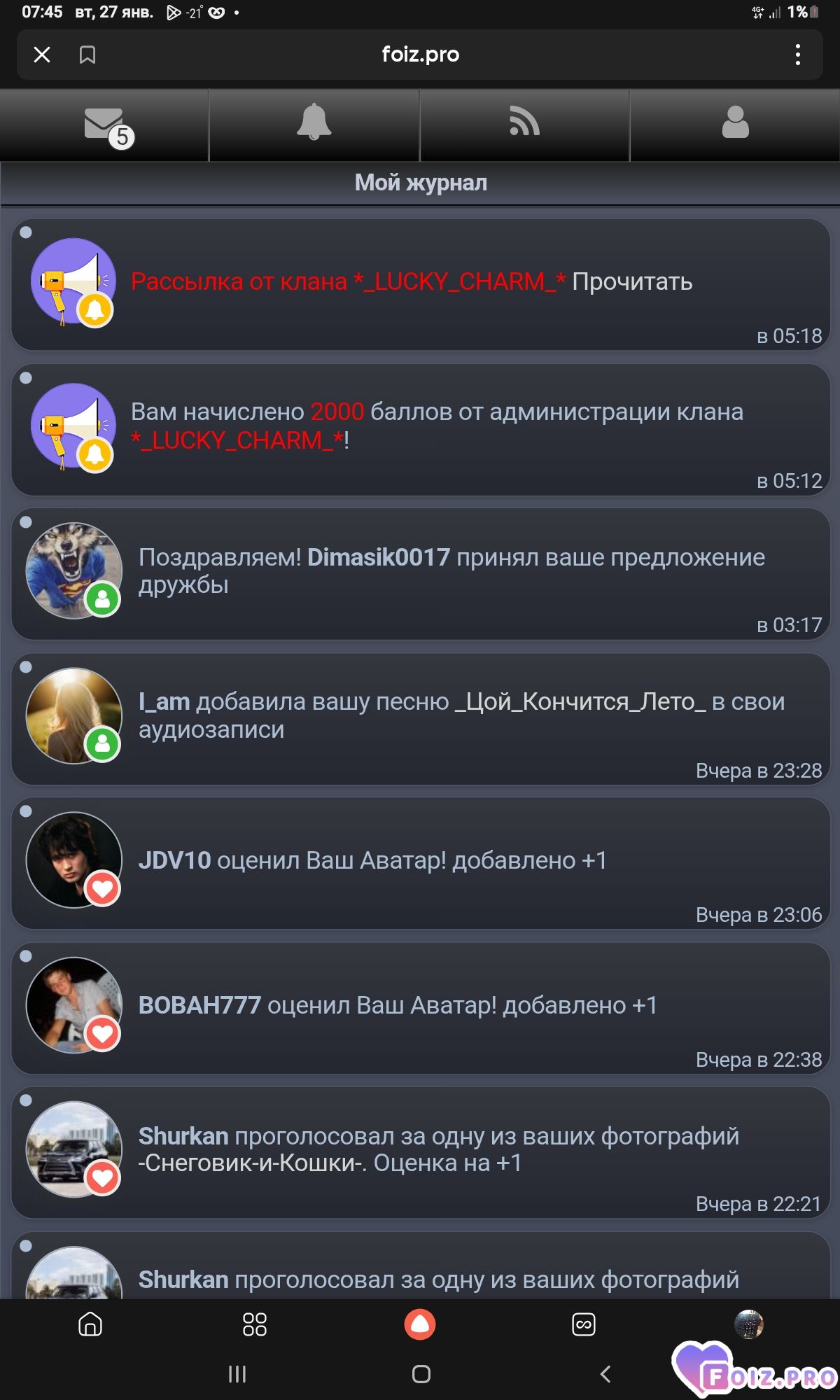Open the profile person tab
Viewport: 840px width, 1400px height.
point(735,123)
